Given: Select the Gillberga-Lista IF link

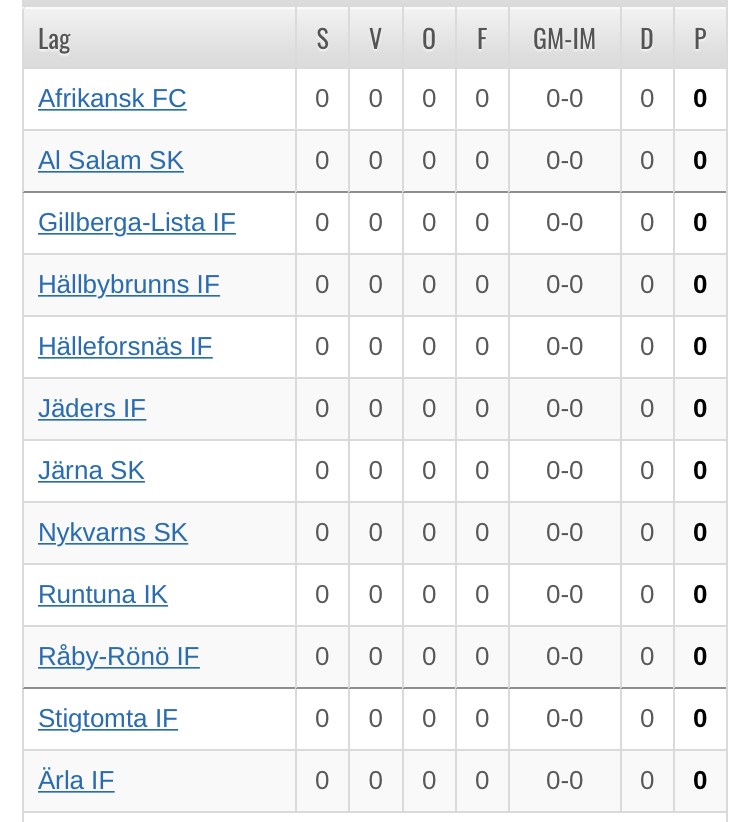Looking at the screenshot, I should tap(137, 222).
